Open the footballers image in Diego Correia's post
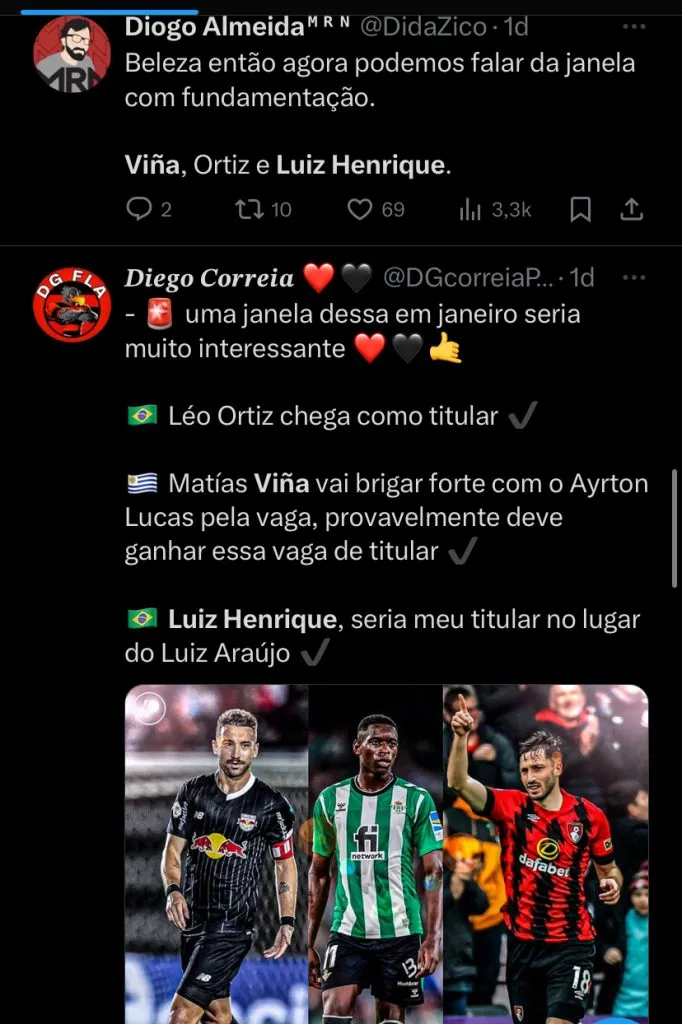 [x=386, y=850]
